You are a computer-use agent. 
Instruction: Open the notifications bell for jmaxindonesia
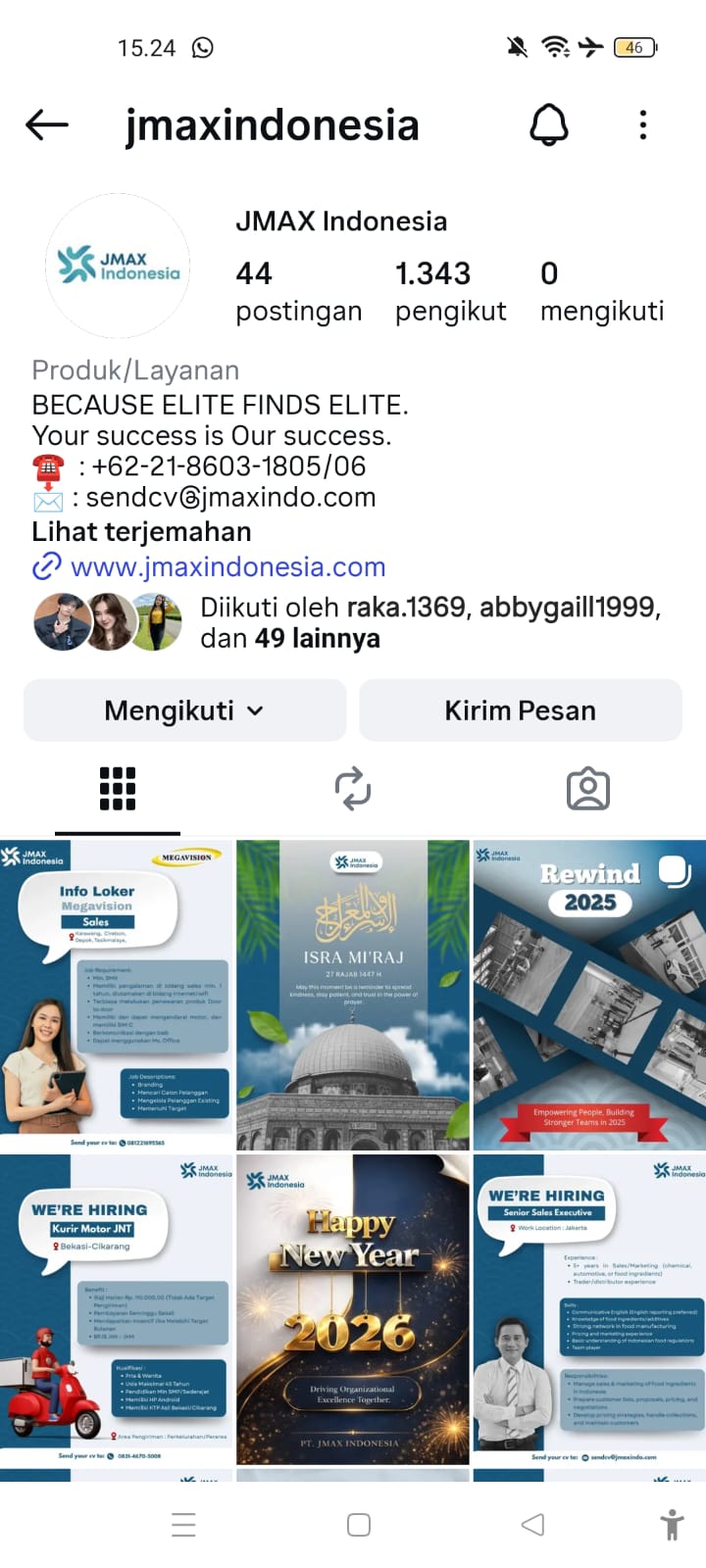pyautogui.click(x=549, y=124)
